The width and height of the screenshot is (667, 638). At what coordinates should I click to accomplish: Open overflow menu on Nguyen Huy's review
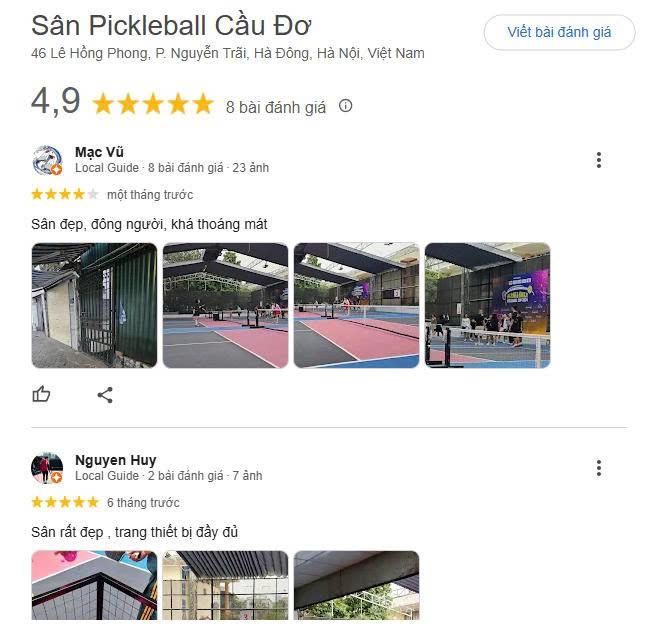(x=598, y=468)
